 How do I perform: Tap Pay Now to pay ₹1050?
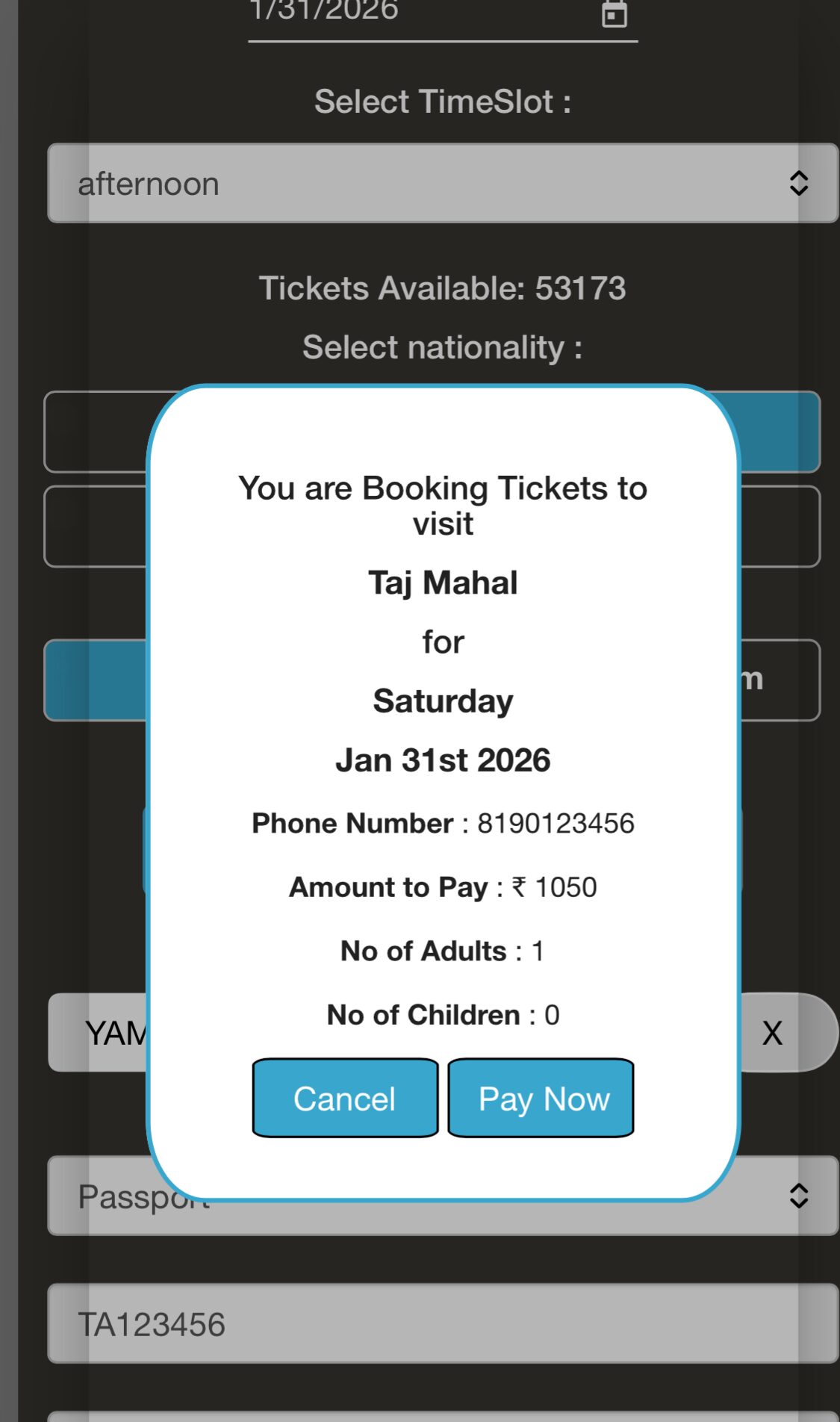point(541,1098)
